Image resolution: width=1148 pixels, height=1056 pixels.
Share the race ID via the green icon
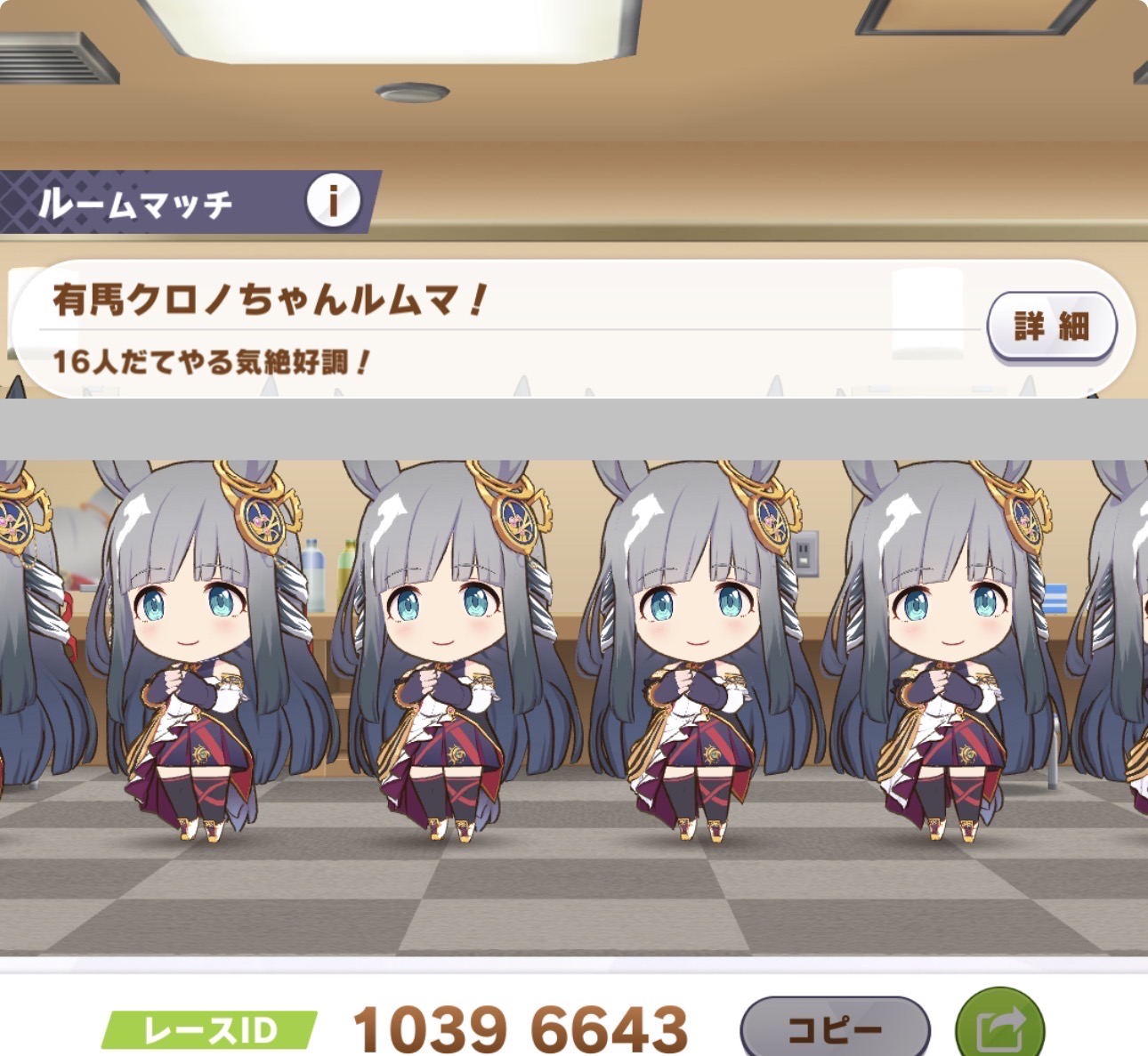point(999,1028)
